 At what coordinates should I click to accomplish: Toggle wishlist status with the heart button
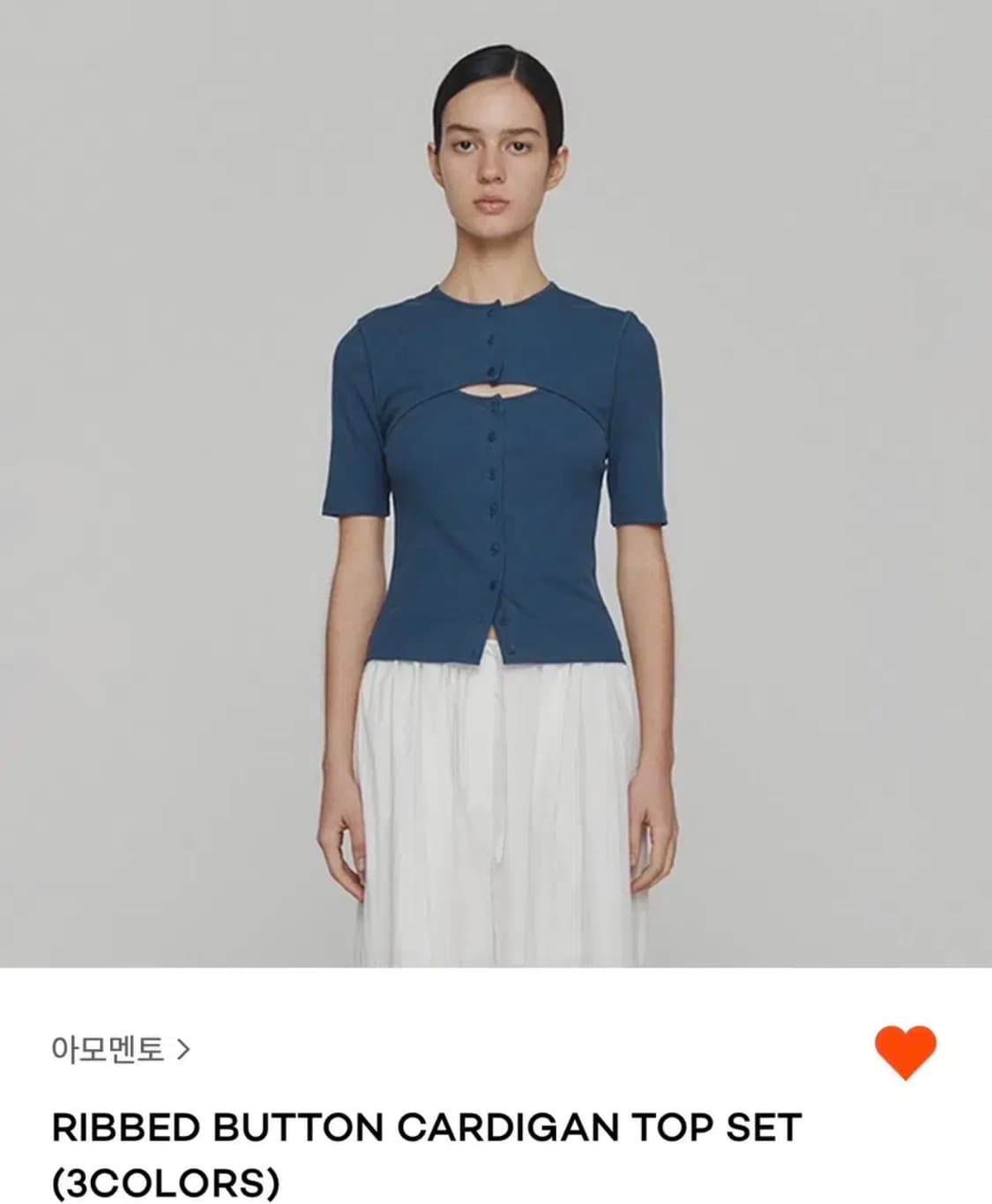click(x=906, y=1053)
